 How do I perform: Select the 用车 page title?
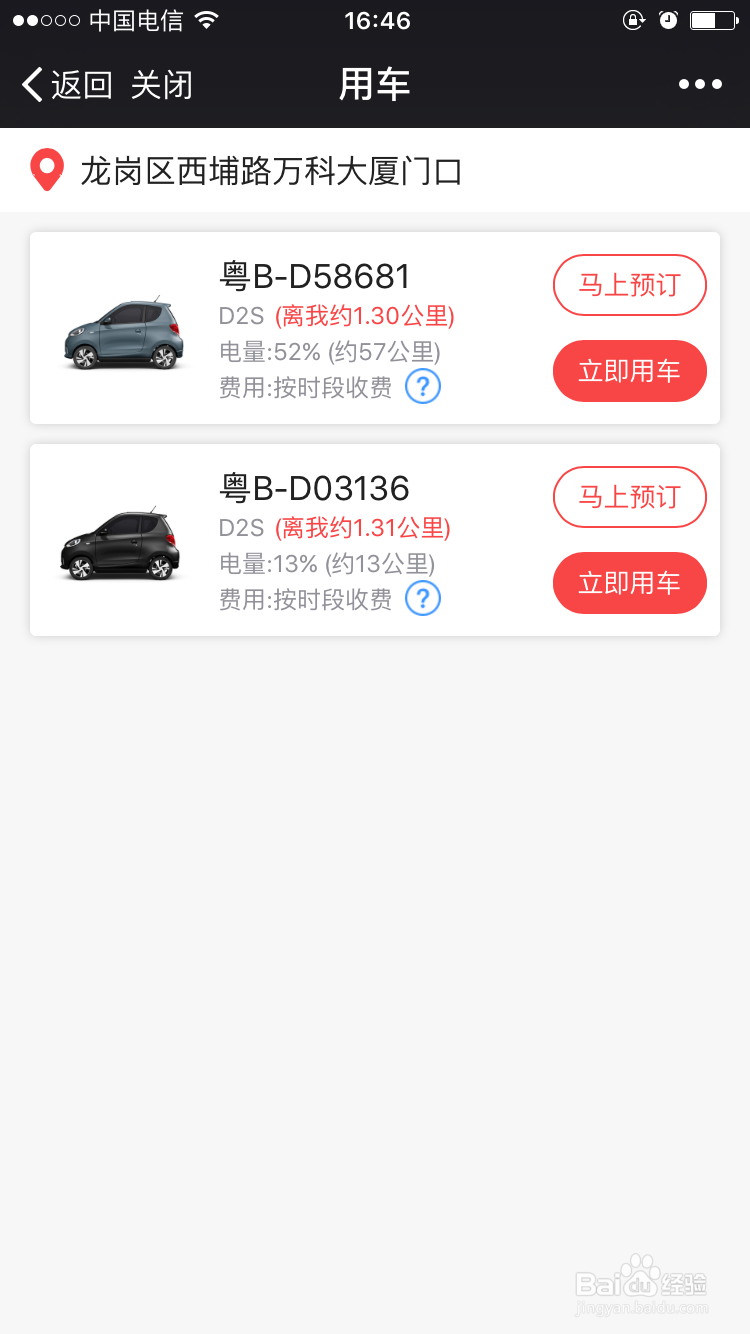tap(375, 85)
